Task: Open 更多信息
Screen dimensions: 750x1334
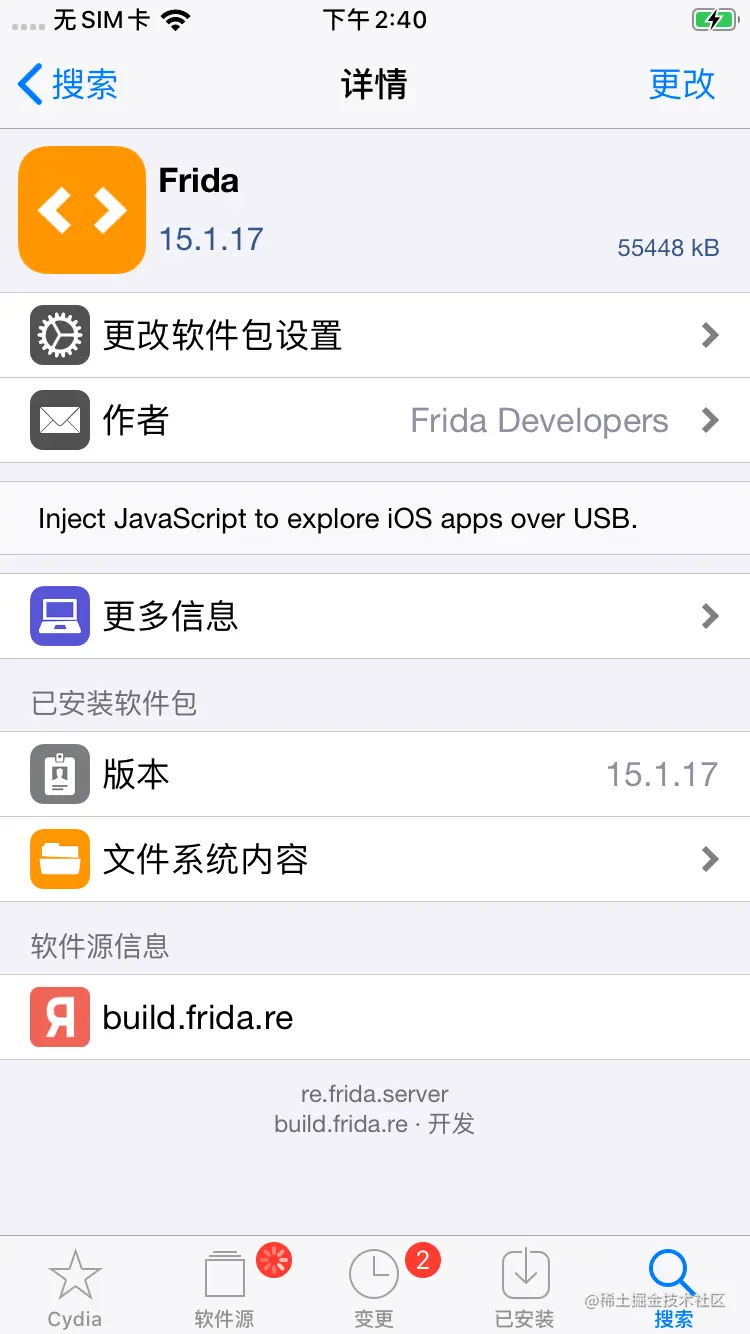Action: [375, 615]
